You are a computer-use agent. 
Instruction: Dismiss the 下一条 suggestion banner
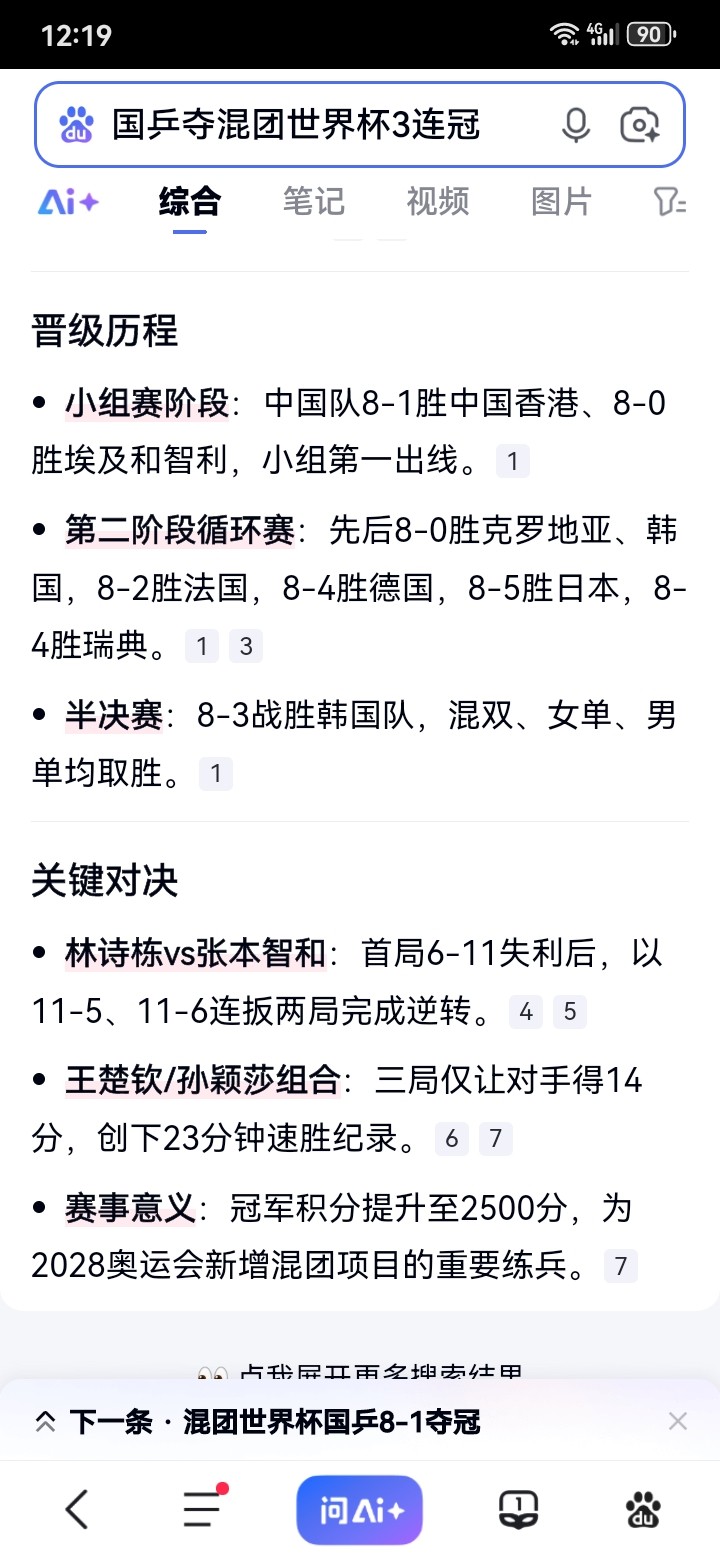[x=677, y=1421]
